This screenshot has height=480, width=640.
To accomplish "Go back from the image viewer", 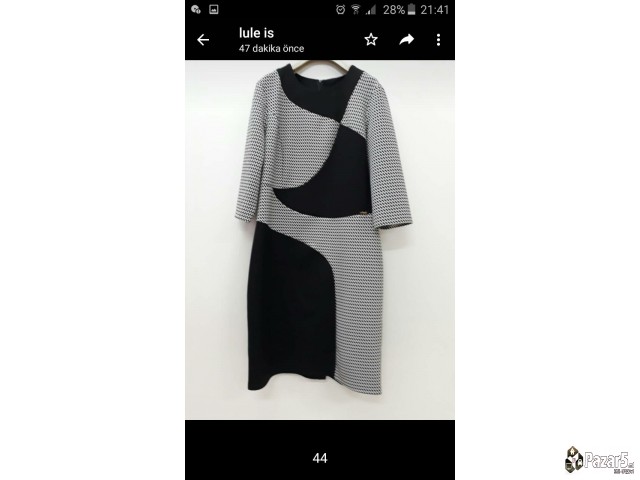I will tap(203, 40).
